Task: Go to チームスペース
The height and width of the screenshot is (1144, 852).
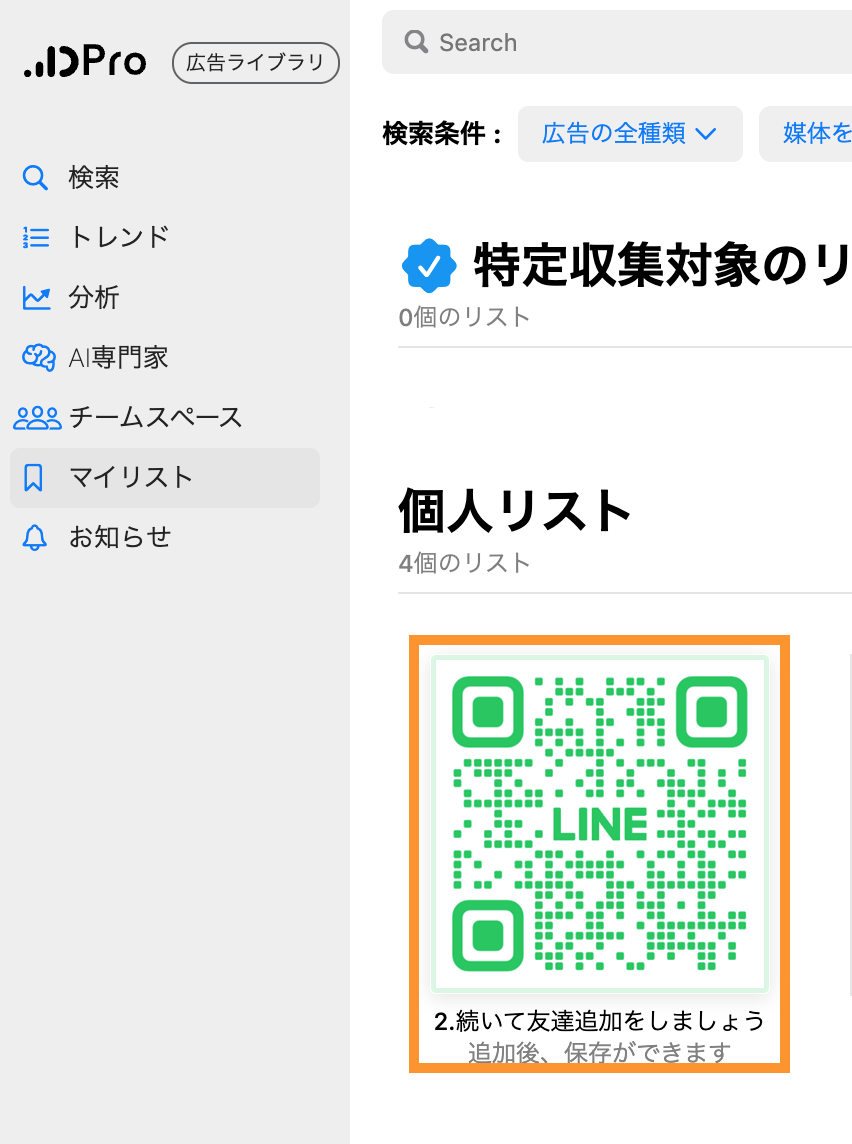Action: click(x=155, y=417)
